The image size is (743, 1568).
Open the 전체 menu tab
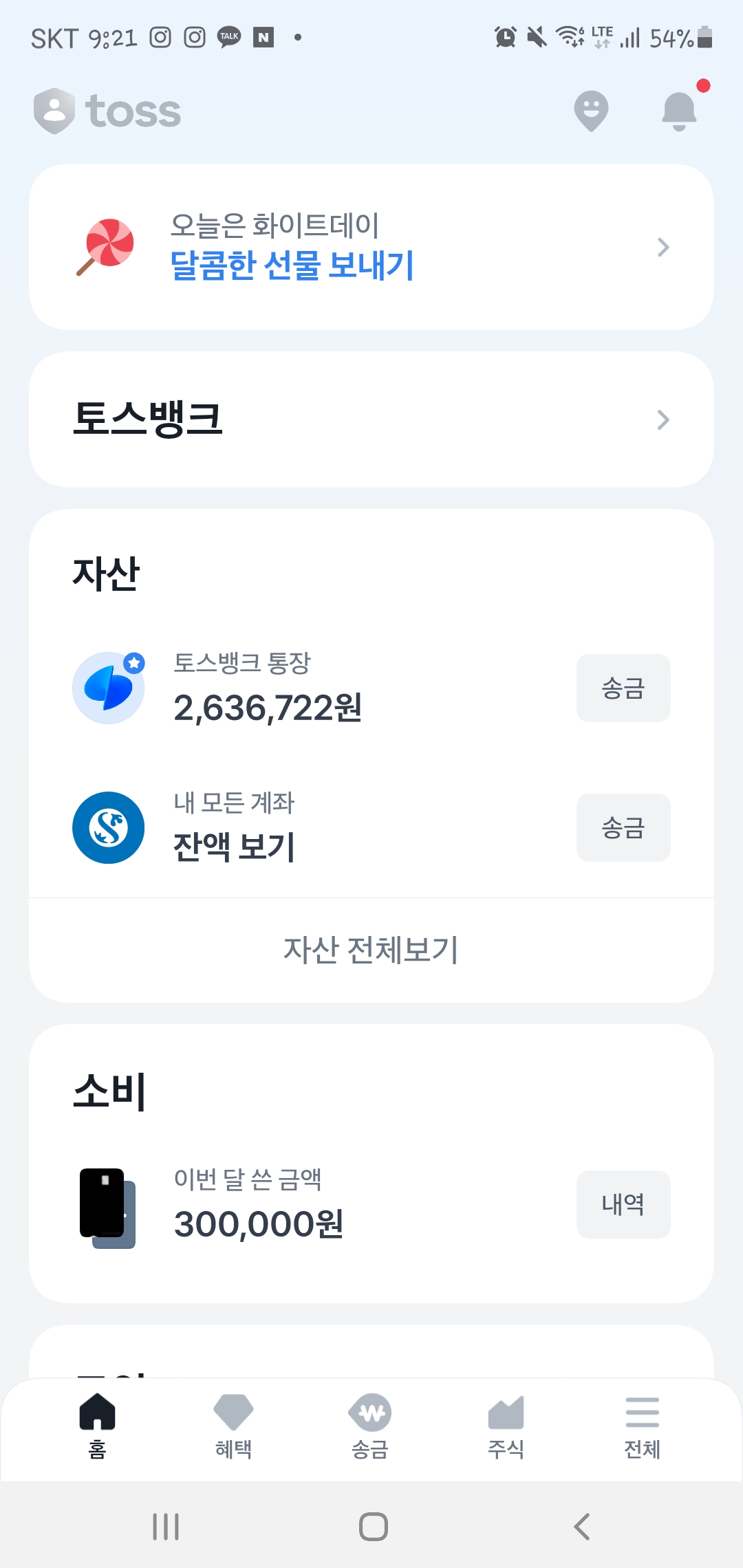click(642, 1427)
